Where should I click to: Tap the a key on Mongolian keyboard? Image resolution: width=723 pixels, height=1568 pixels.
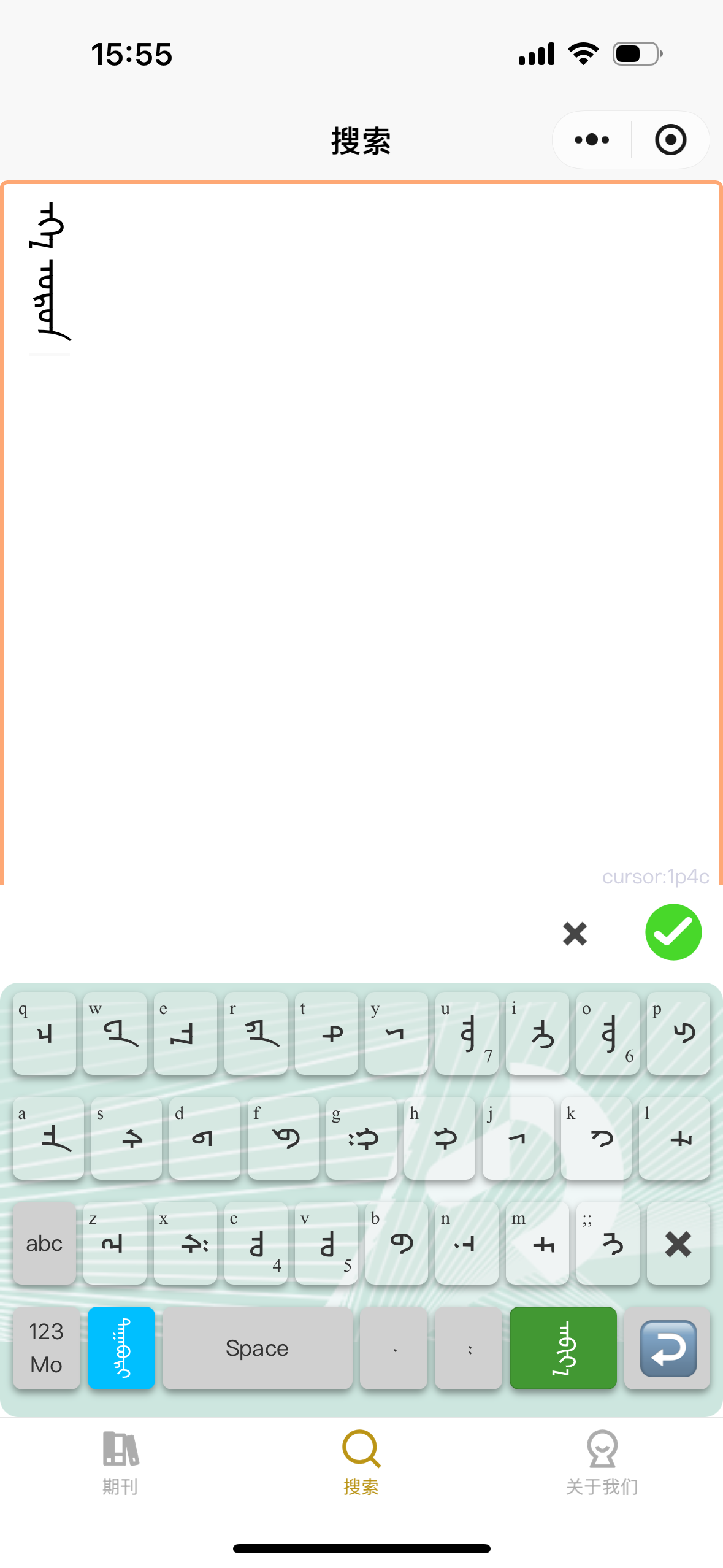pyautogui.click(x=48, y=1139)
